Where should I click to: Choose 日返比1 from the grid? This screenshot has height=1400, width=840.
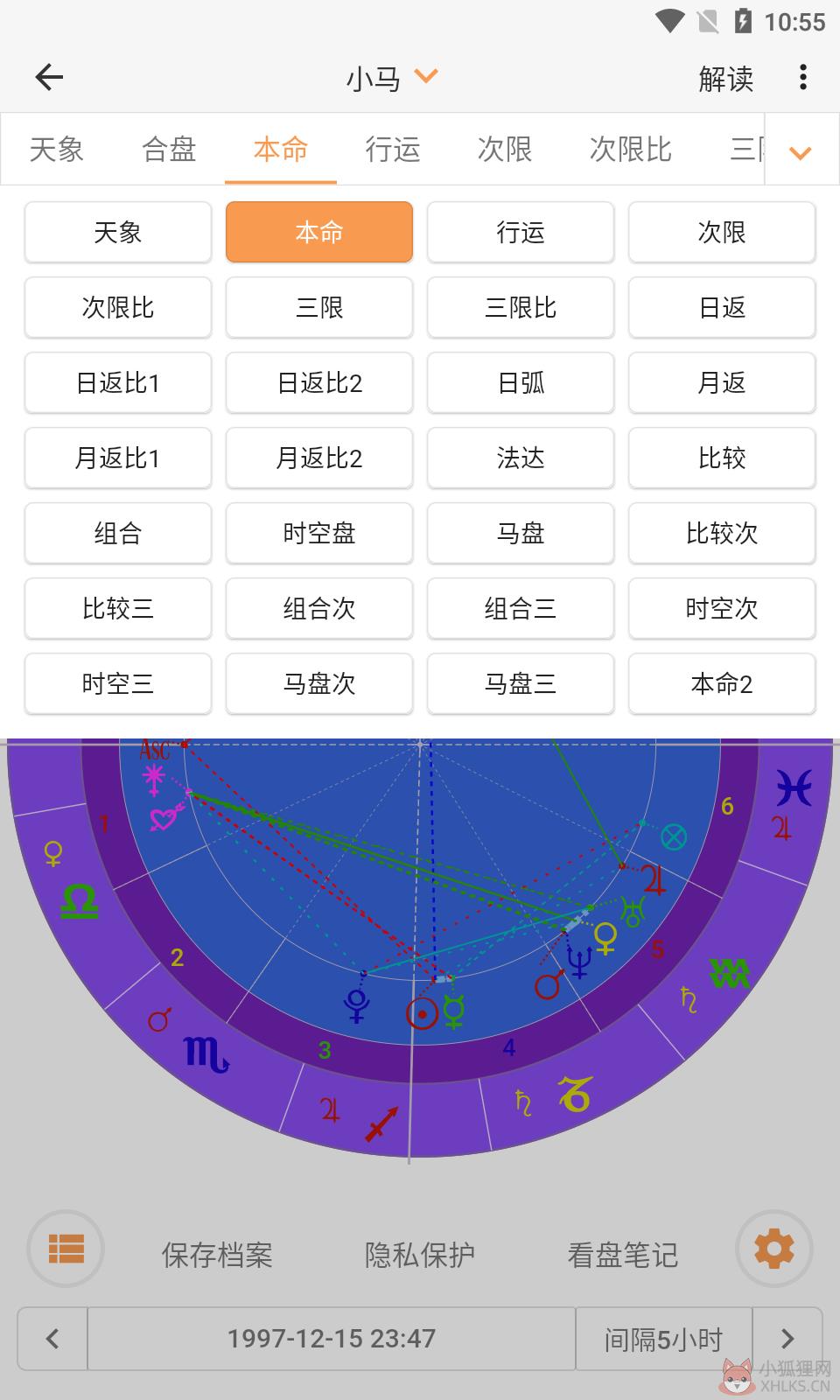click(x=118, y=382)
